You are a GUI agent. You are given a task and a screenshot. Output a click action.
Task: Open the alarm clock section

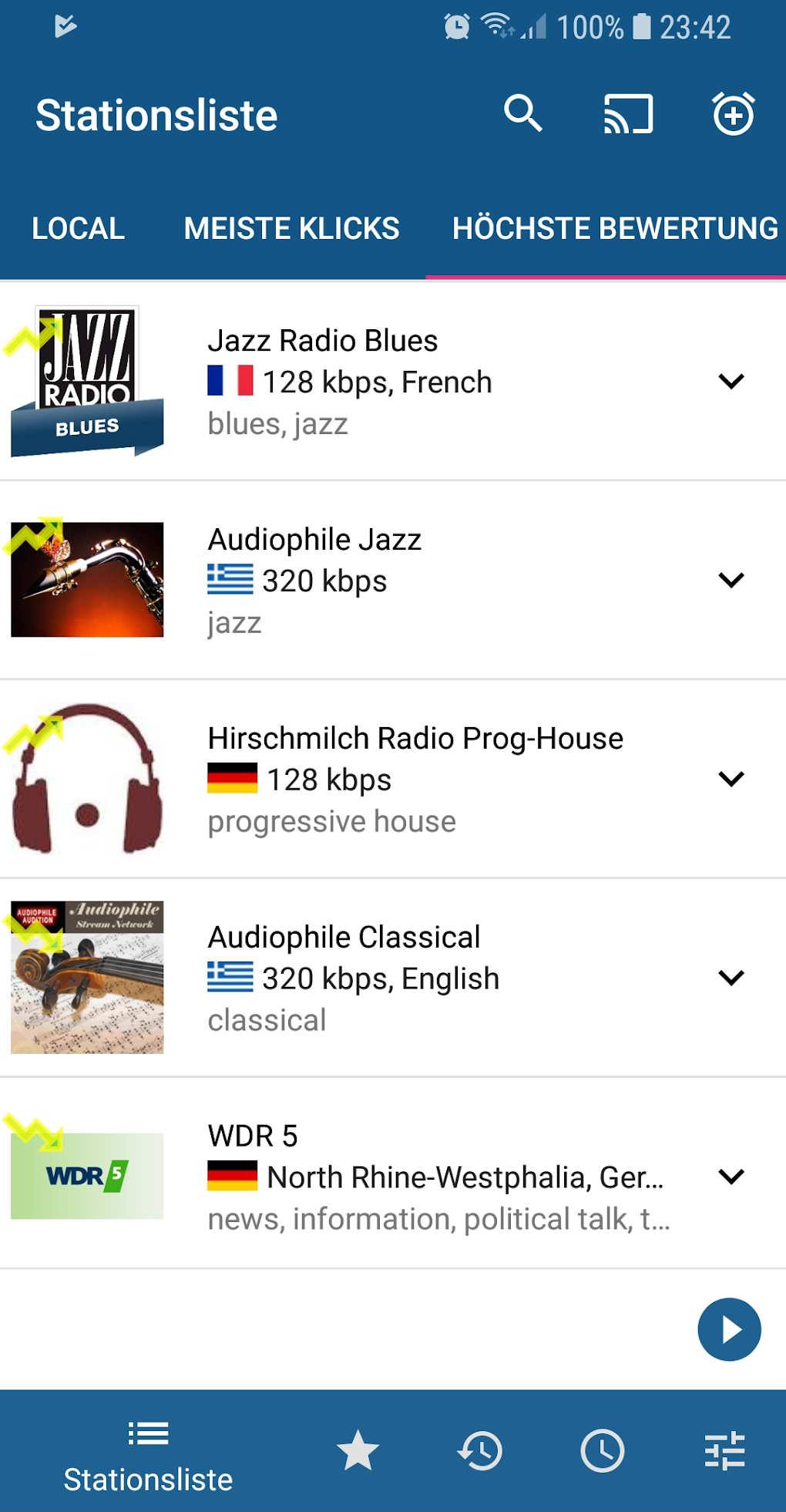coord(603,1450)
